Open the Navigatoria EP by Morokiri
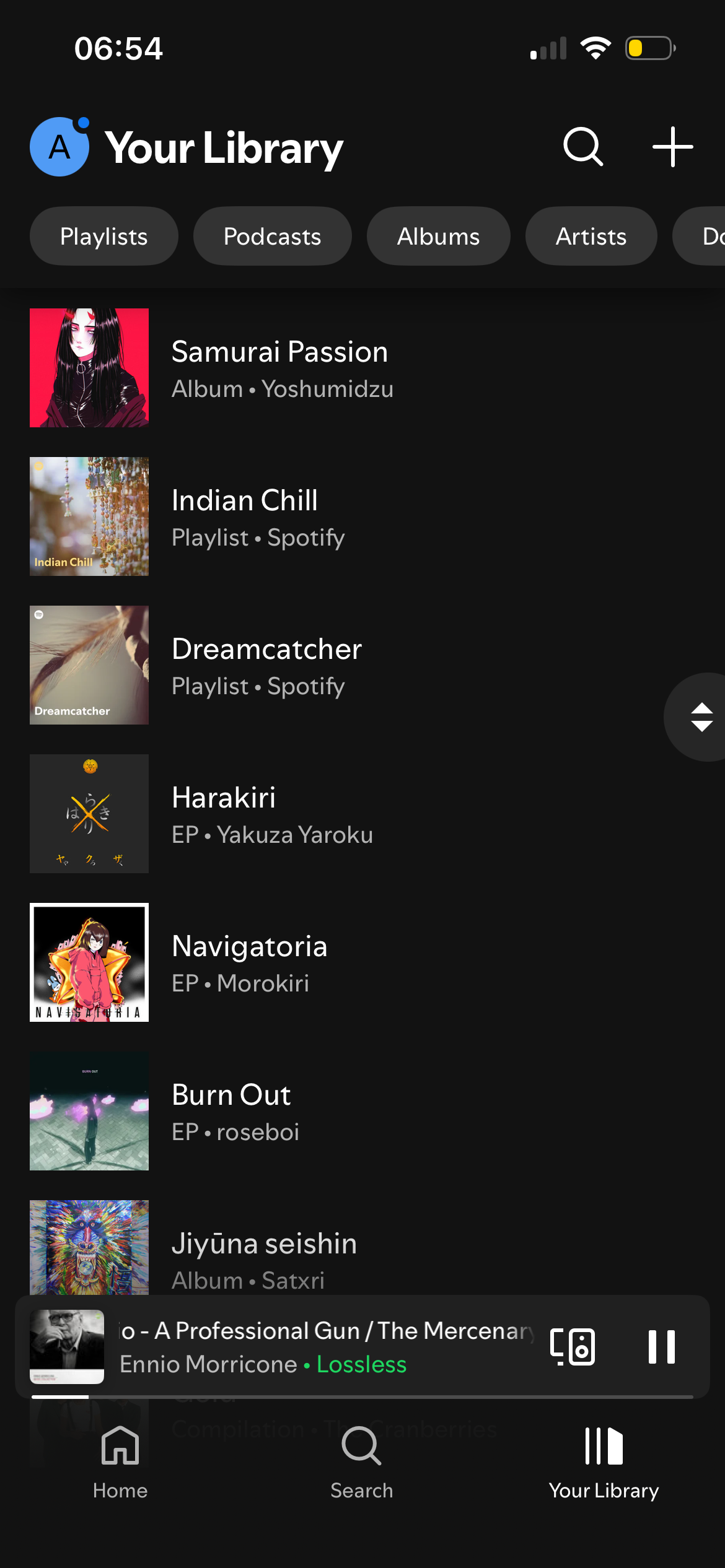725x1568 pixels. point(249,962)
